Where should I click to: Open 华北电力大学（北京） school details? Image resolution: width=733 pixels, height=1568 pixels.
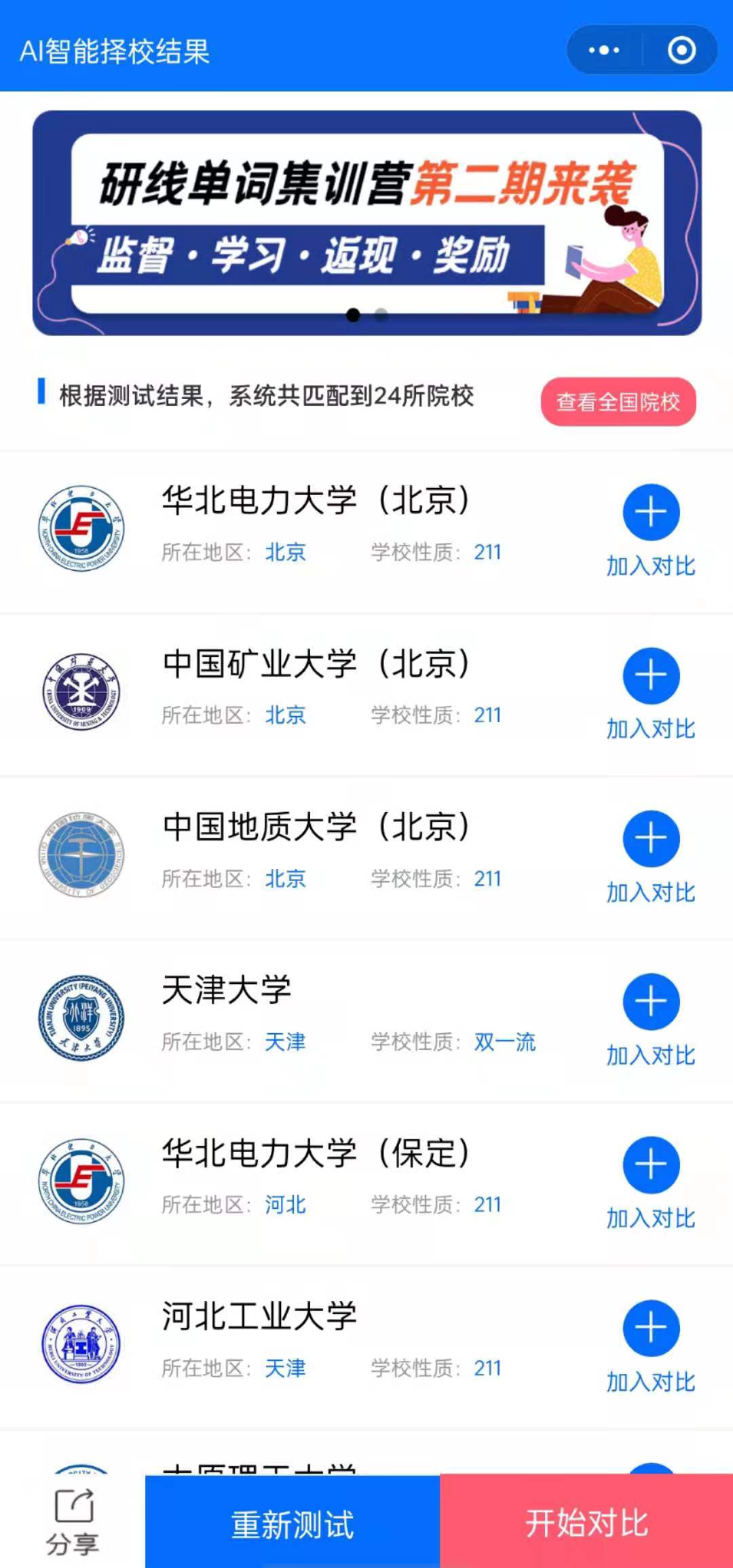315,501
